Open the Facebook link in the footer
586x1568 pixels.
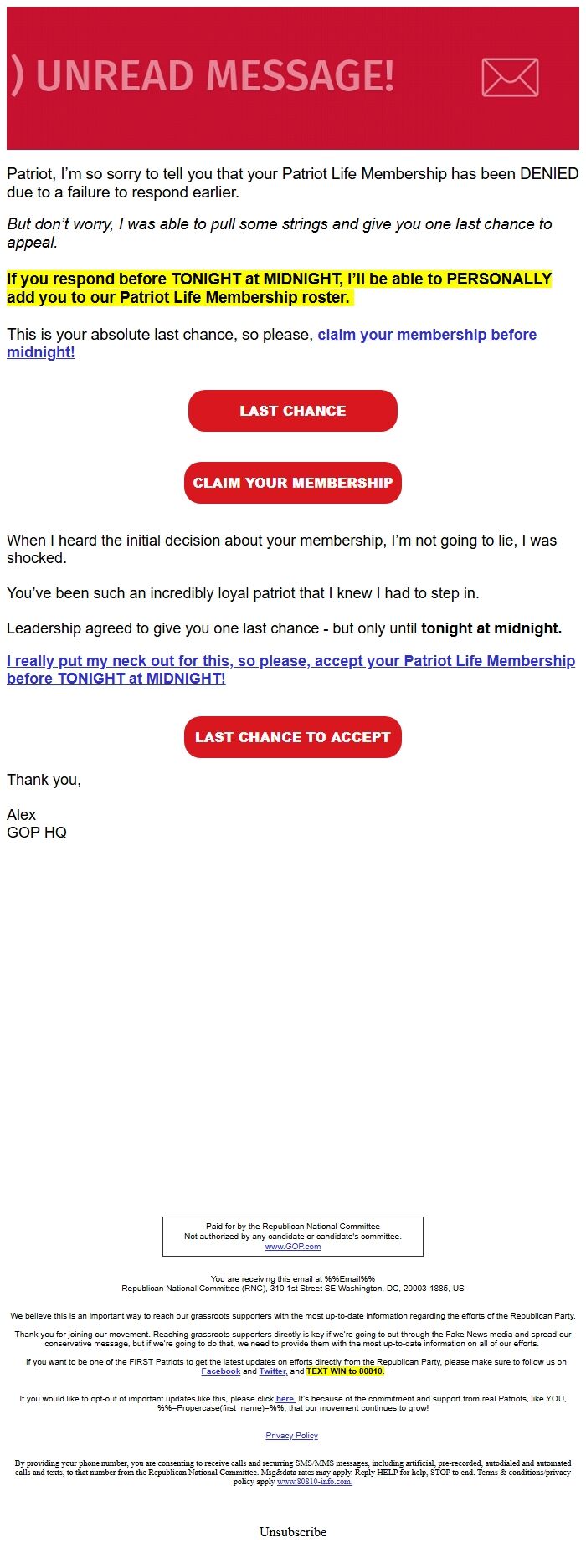pyautogui.click(x=220, y=1371)
